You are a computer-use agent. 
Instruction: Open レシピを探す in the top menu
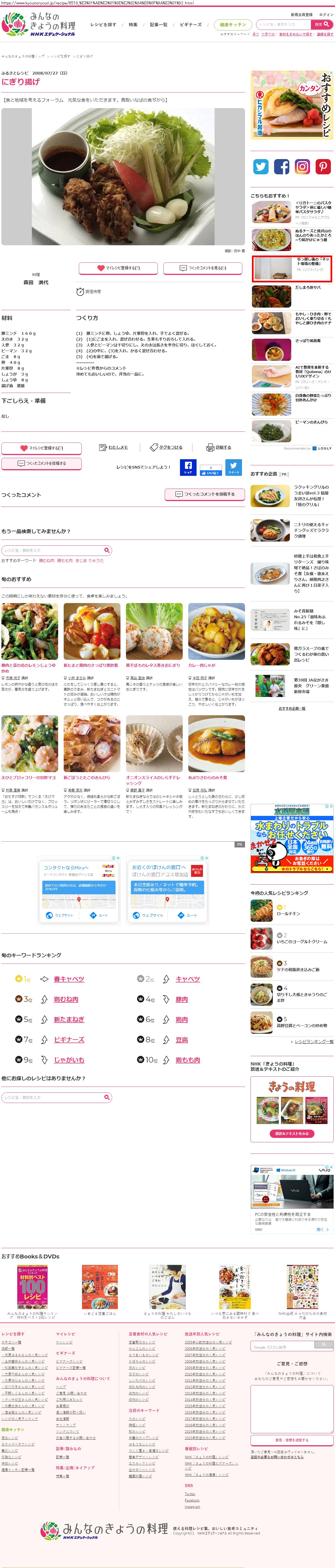pyautogui.click(x=103, y=25)
